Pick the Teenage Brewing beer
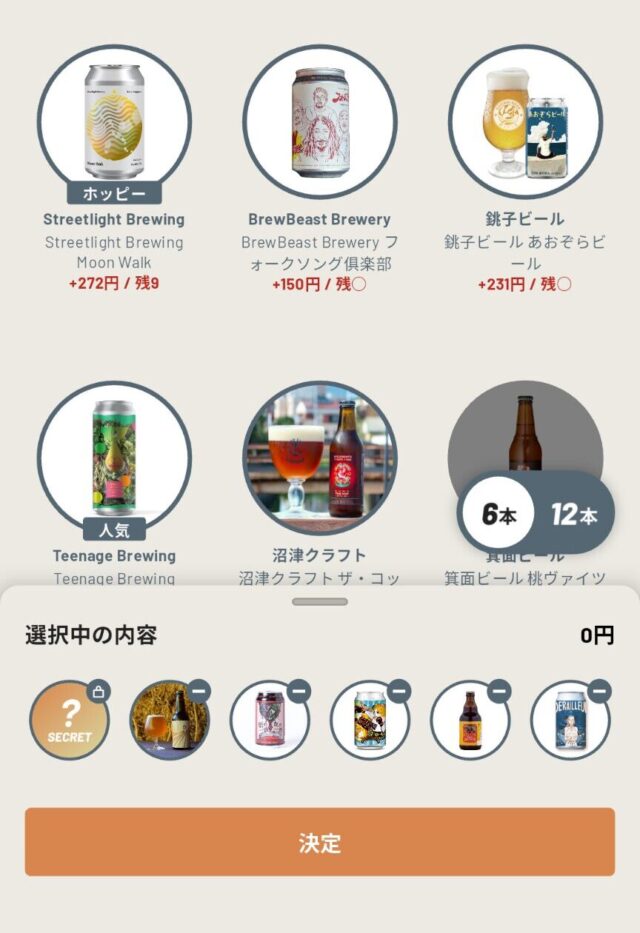640x933 pixels. pos(114,459)
